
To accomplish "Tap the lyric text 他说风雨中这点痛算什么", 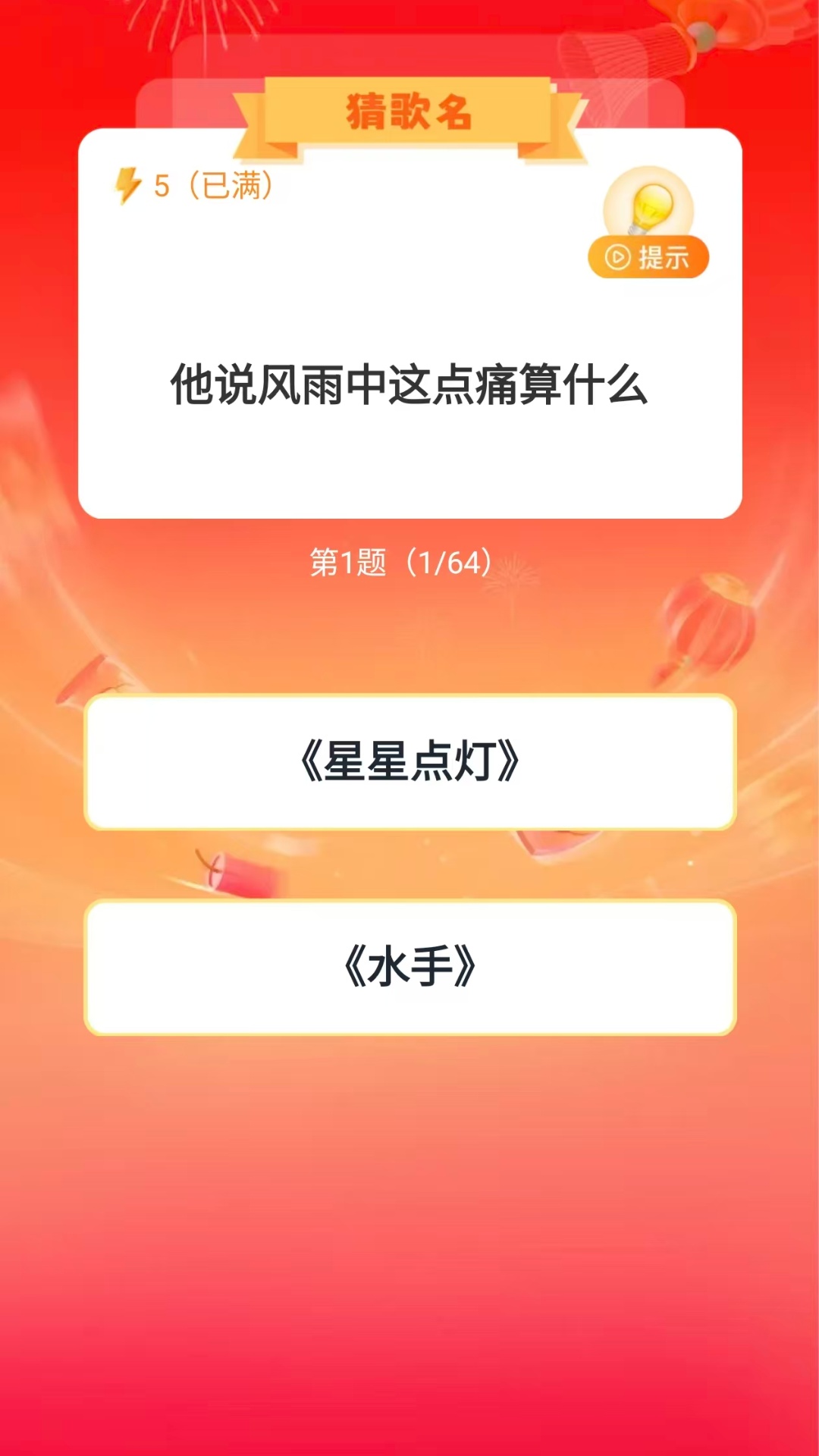I will click(x=409, y=387).
